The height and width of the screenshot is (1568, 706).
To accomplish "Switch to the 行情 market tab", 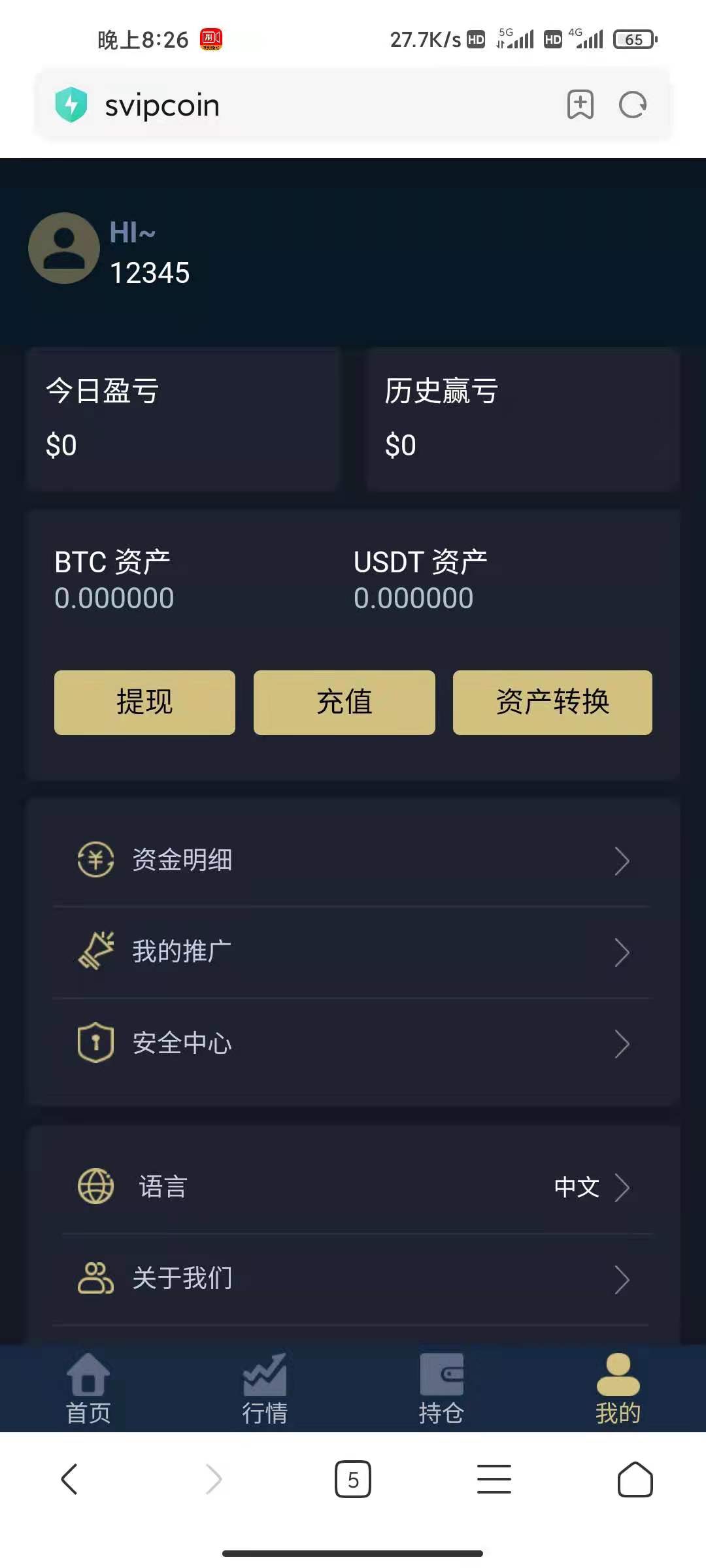I will (265, 1389).
